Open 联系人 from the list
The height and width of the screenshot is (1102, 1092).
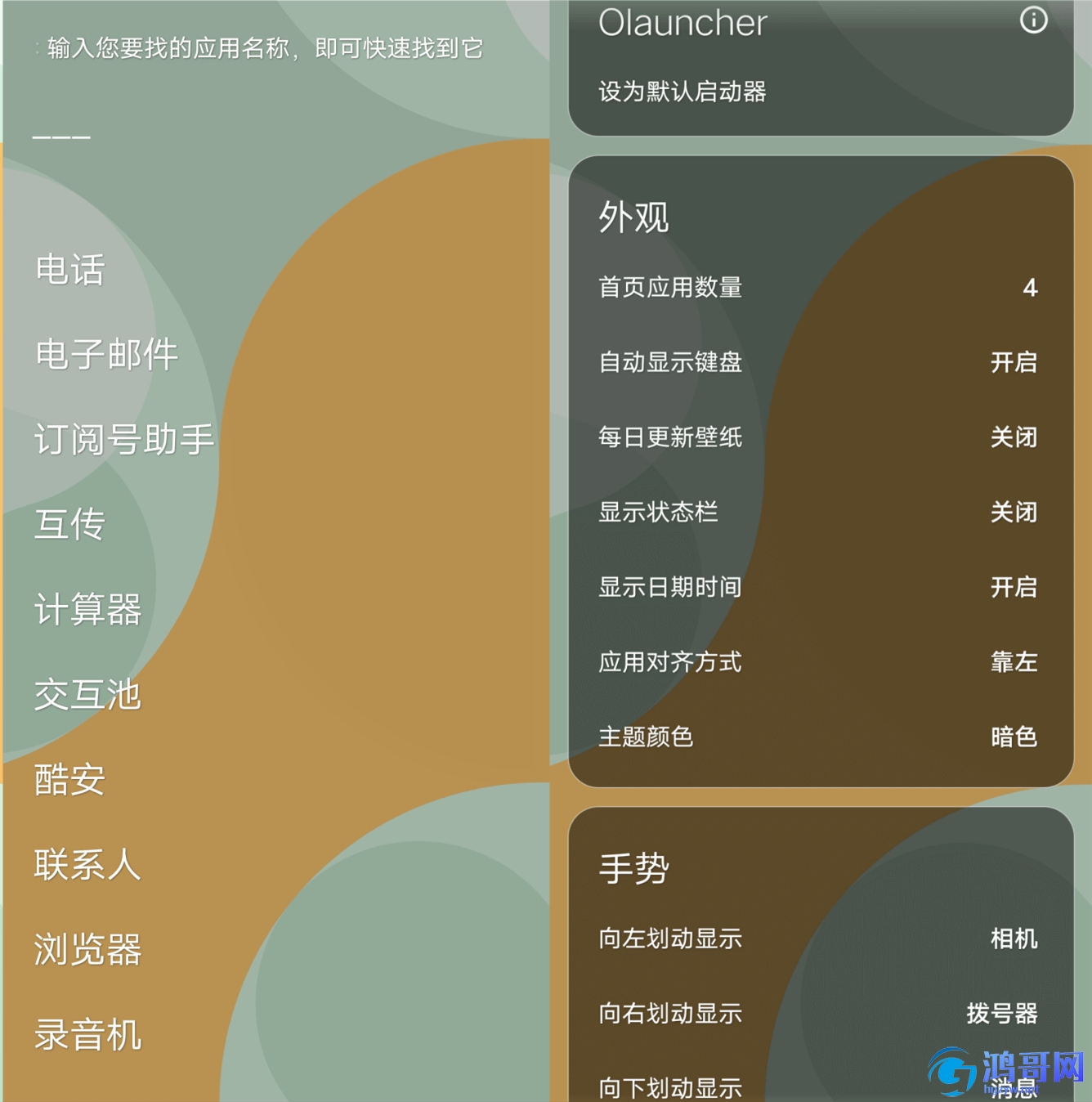(88, 865)
